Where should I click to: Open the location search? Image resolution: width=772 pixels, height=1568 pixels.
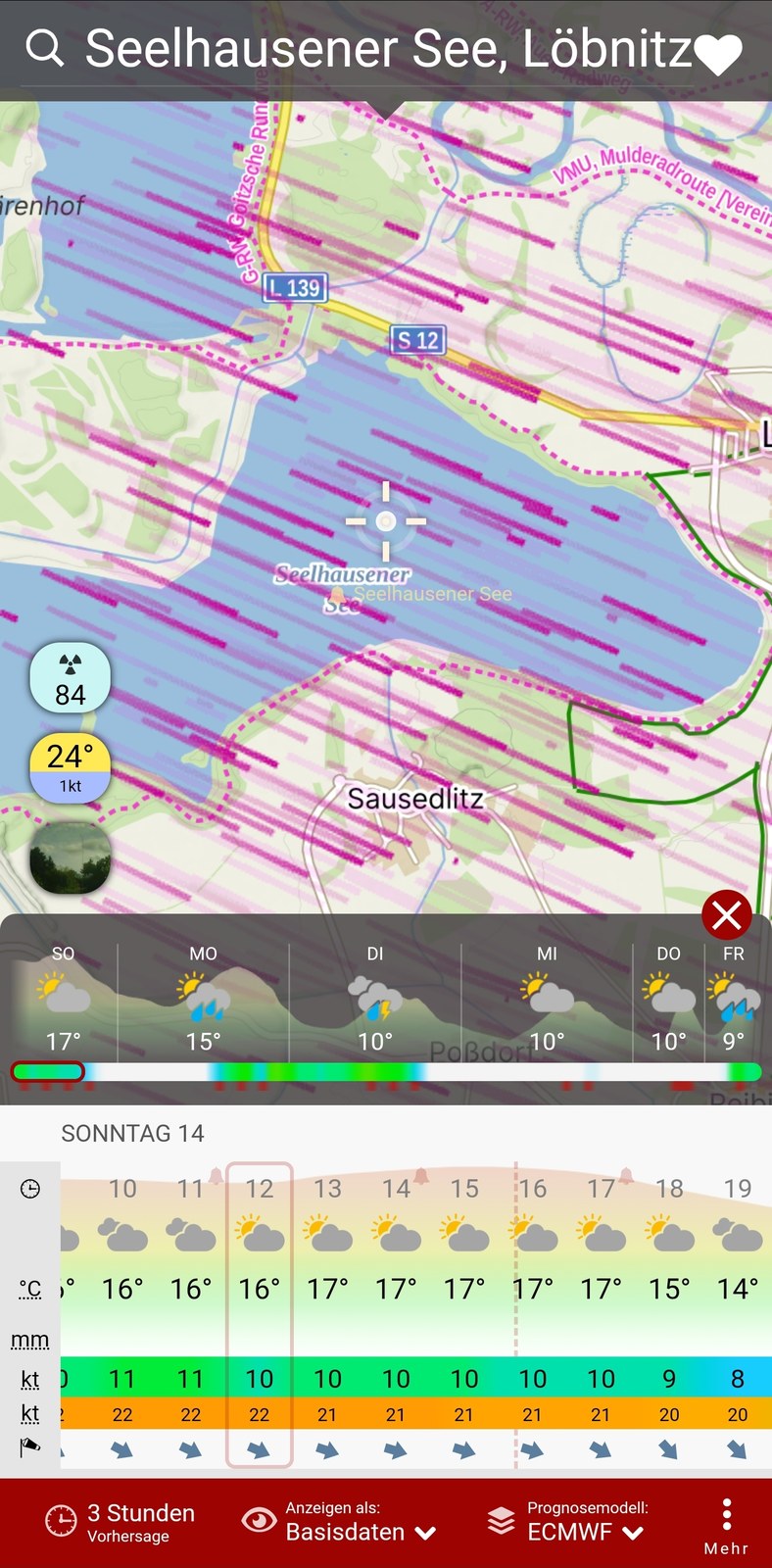point(45,48)
